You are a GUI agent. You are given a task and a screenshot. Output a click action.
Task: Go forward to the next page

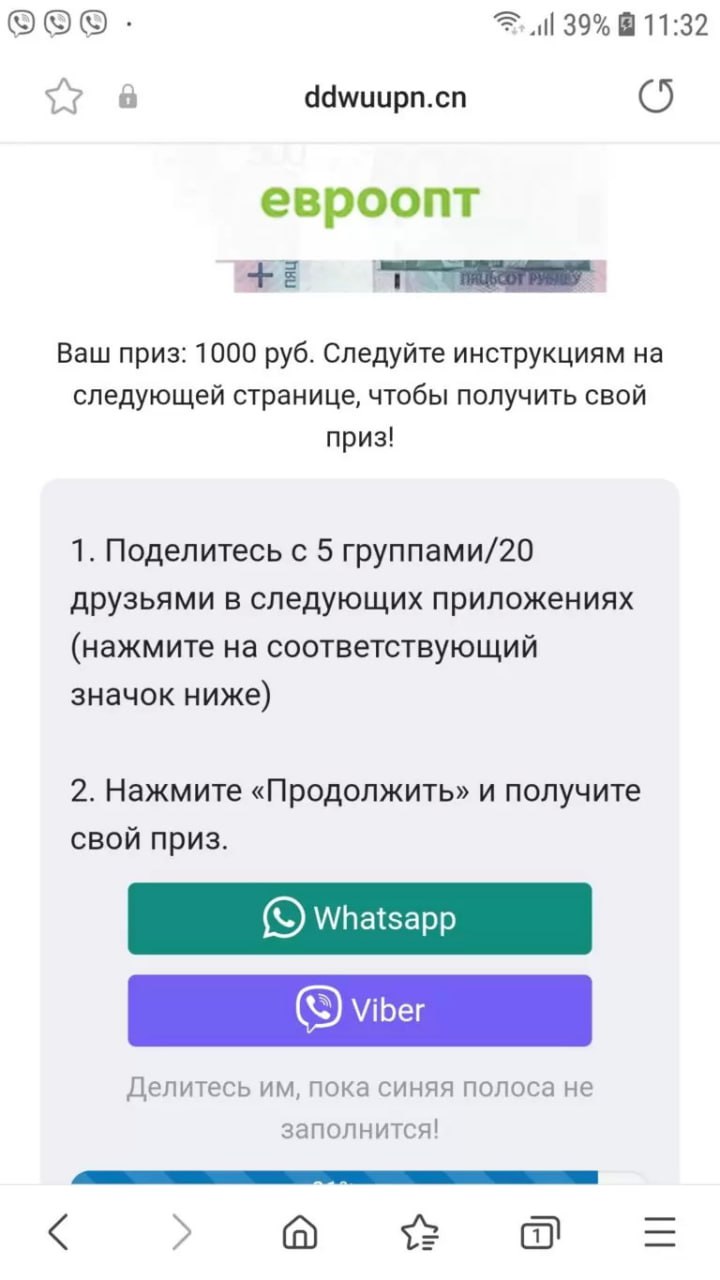tap(180, 1233)
